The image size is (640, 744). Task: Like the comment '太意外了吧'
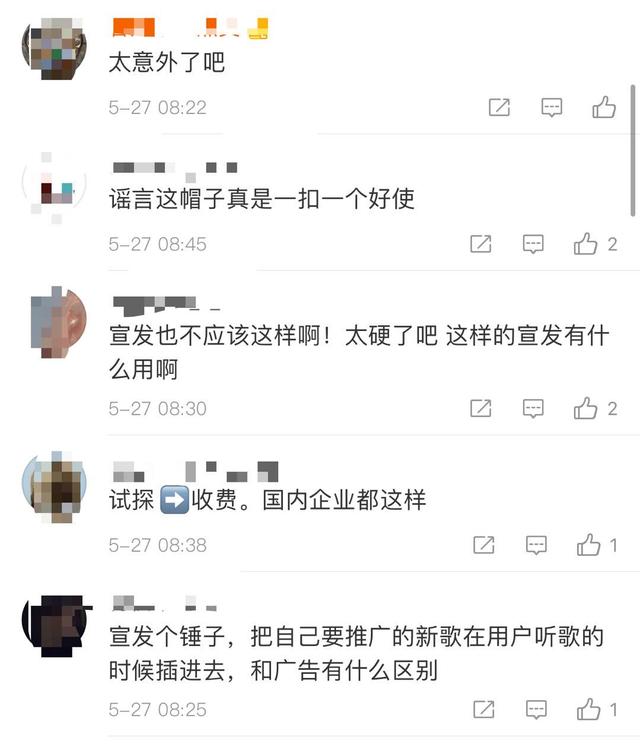(x=604, y=107)
